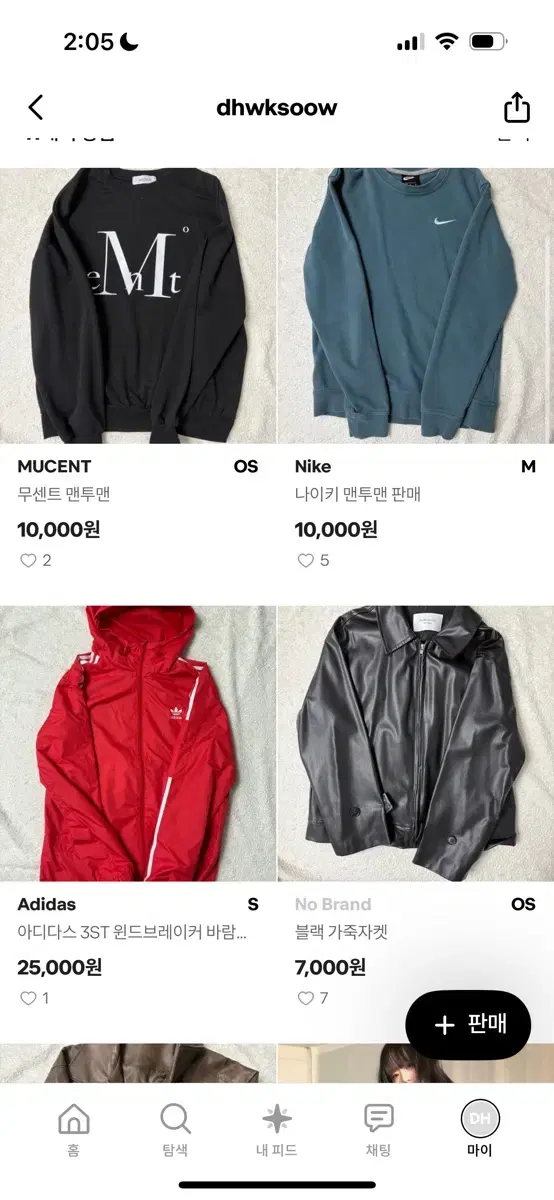Open the No Brand leather jacket listing
Image resolution: width=554 pixels, height=1200 pixels.
click(x=416, y=743)
